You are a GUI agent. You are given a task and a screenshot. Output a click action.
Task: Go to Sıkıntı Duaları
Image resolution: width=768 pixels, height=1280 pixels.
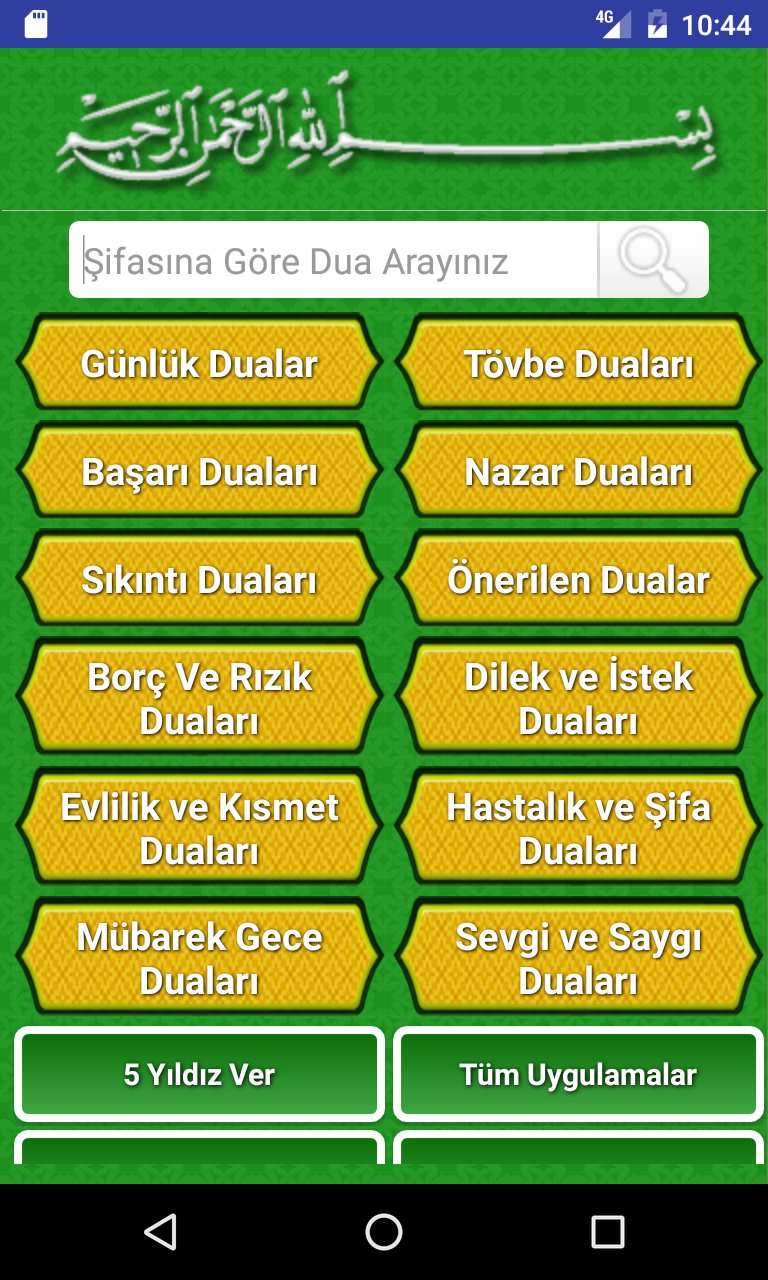pos(199,580)
